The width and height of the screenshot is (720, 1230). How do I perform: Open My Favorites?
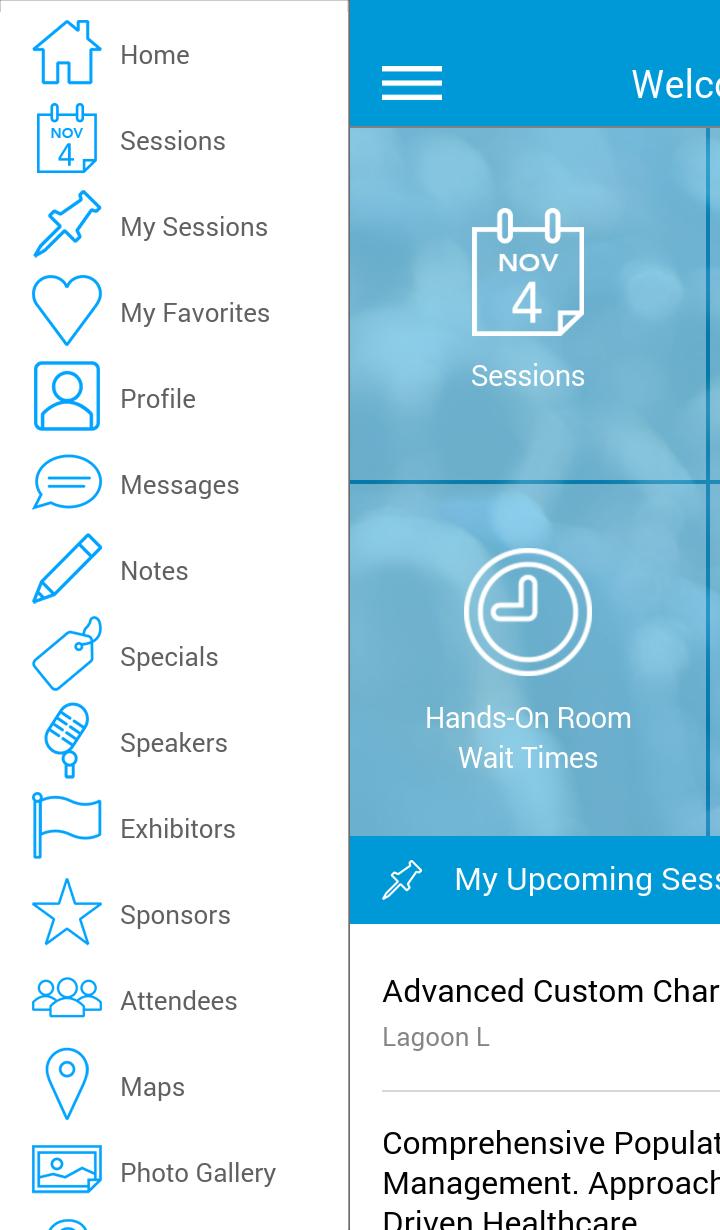[194, 313]
